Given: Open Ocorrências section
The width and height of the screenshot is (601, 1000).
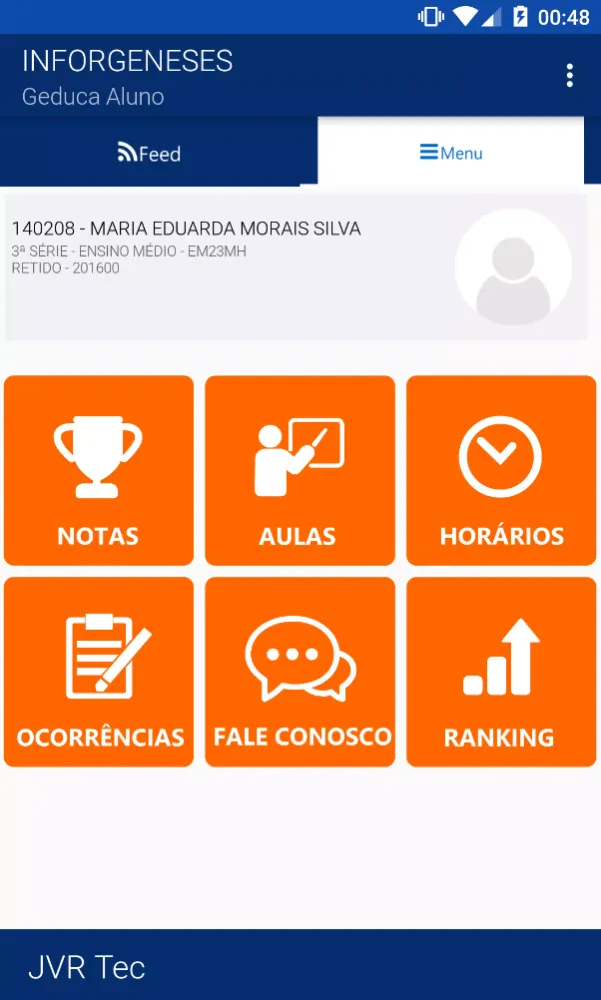Looking at the screenshot, I should click(x=98, y=672).
